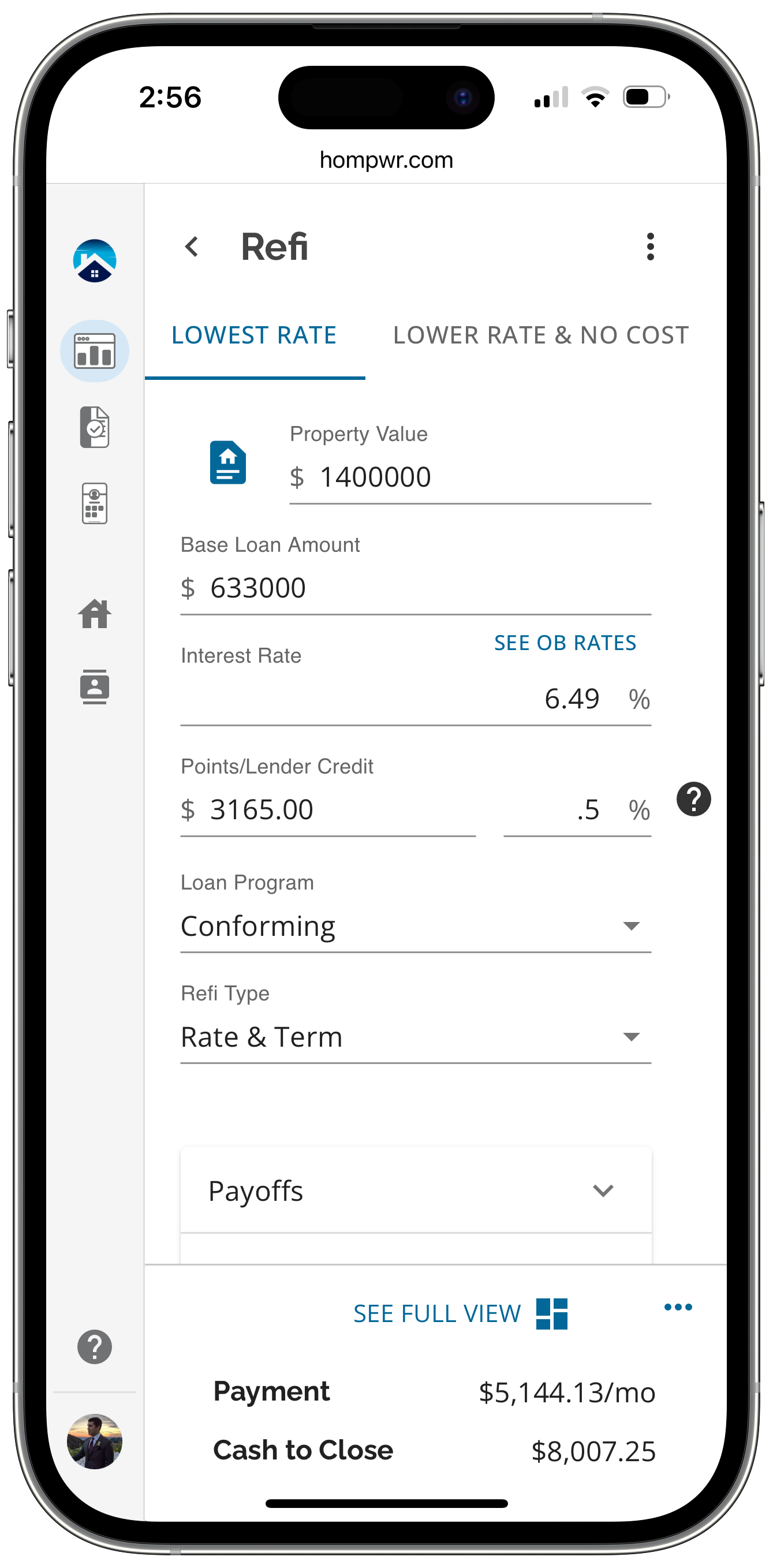Go back from the Refi screen
773x1568 pixels.
(192, 247)
